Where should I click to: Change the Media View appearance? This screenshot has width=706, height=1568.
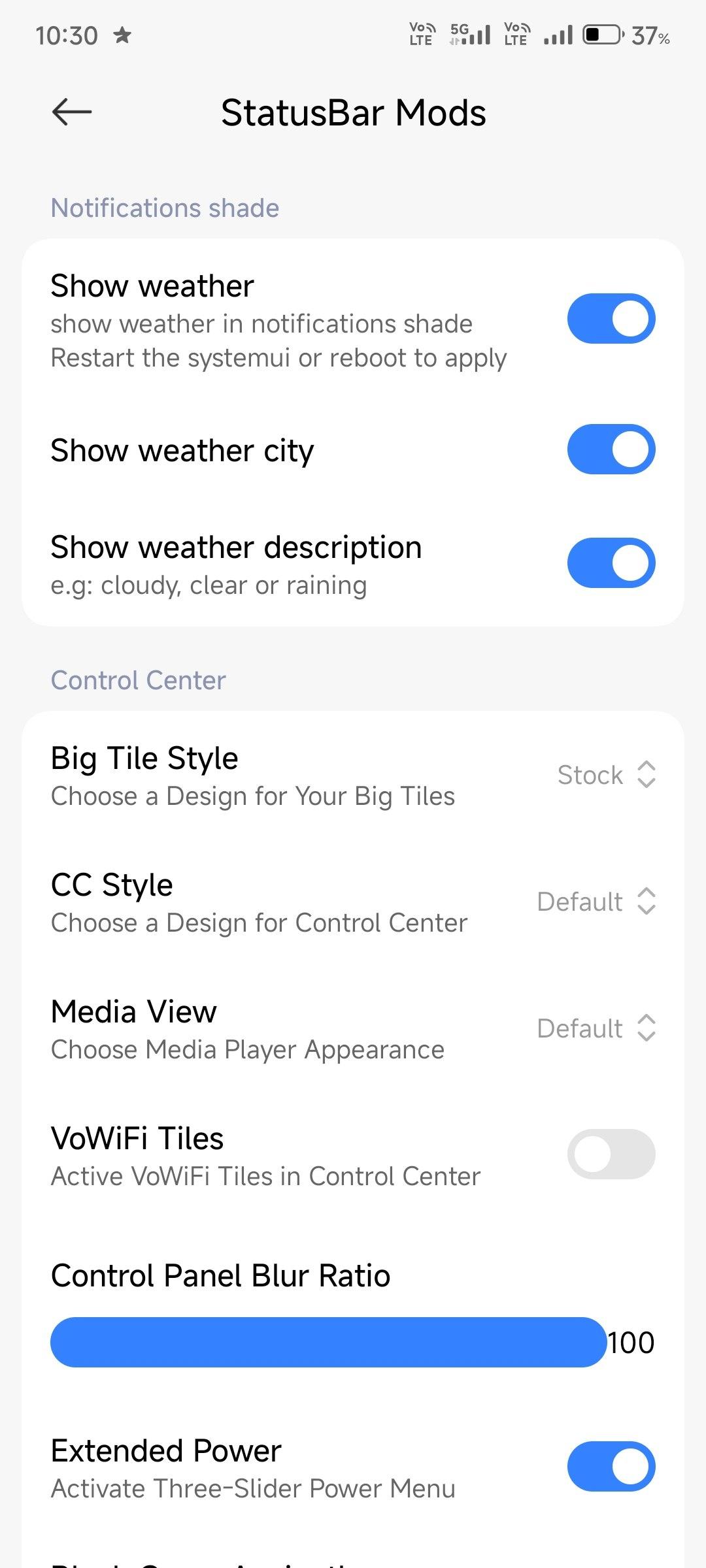[596, 1028]
